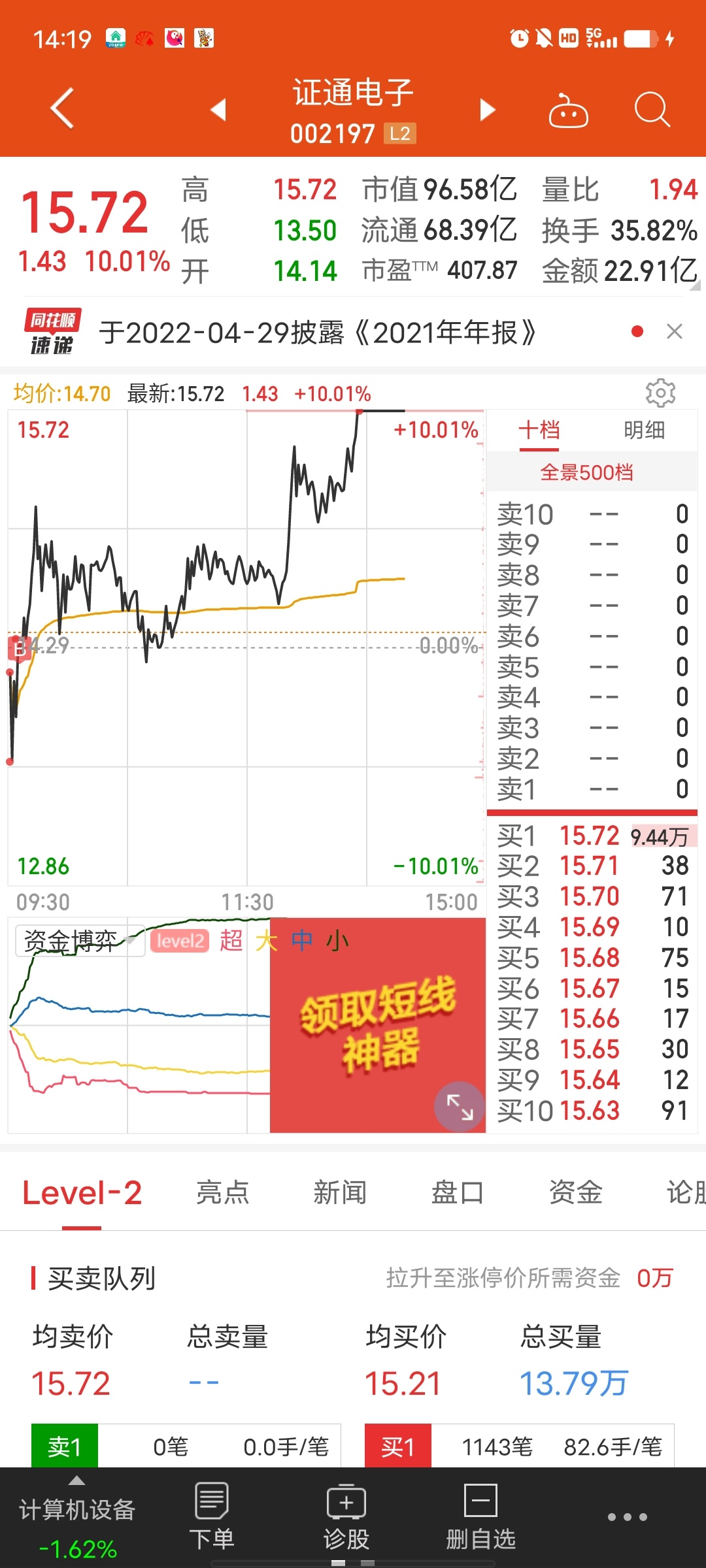
Task: Dismiss the 同花顺速递 notice banner
Action: (x=675, y=331)
